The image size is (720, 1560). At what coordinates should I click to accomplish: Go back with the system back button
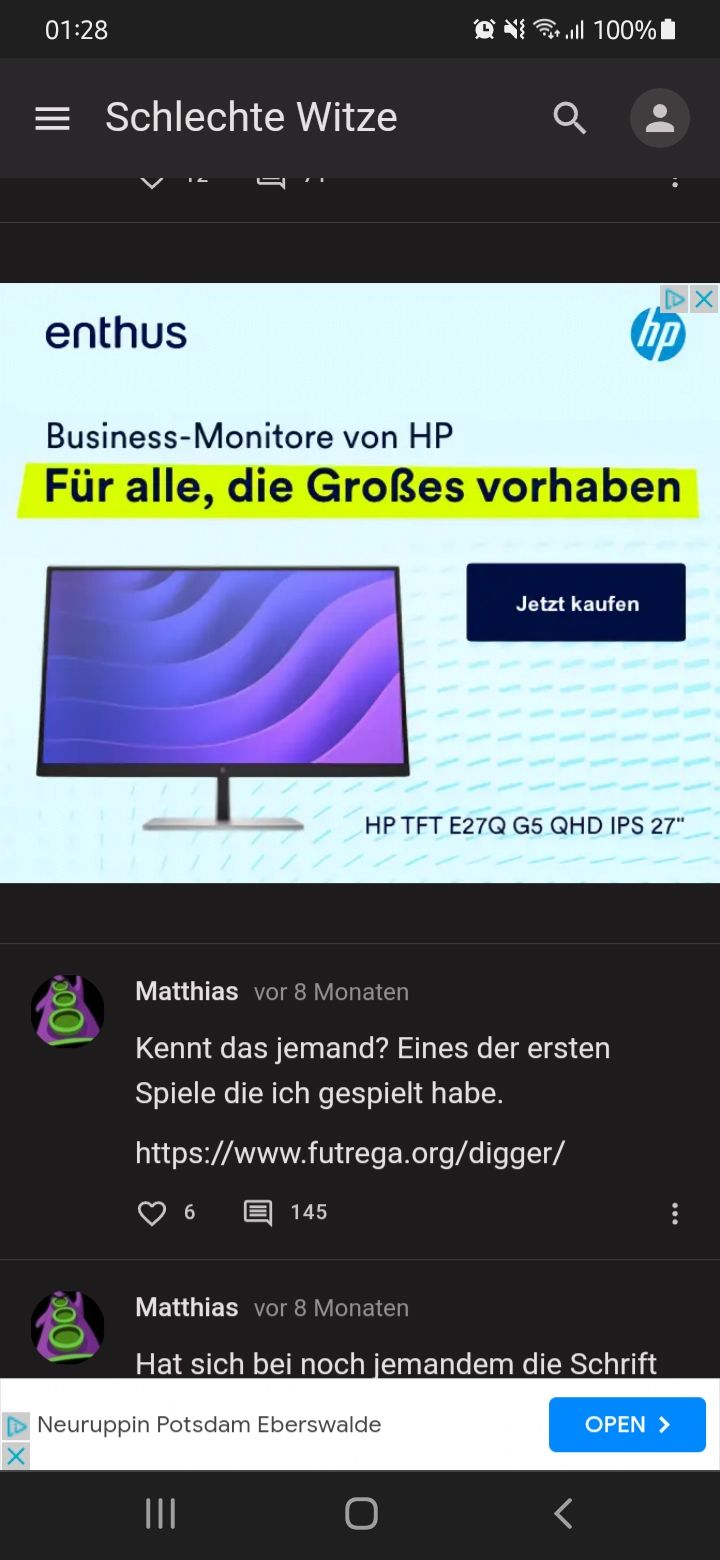pyautogui.click(x=563, y=1513)
